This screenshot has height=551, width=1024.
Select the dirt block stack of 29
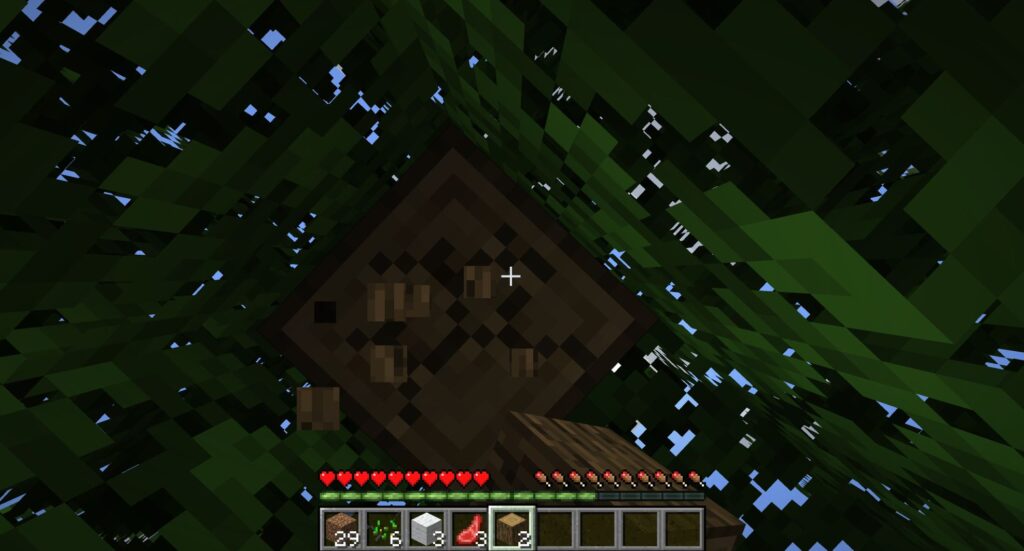click(x=341, y=528)
